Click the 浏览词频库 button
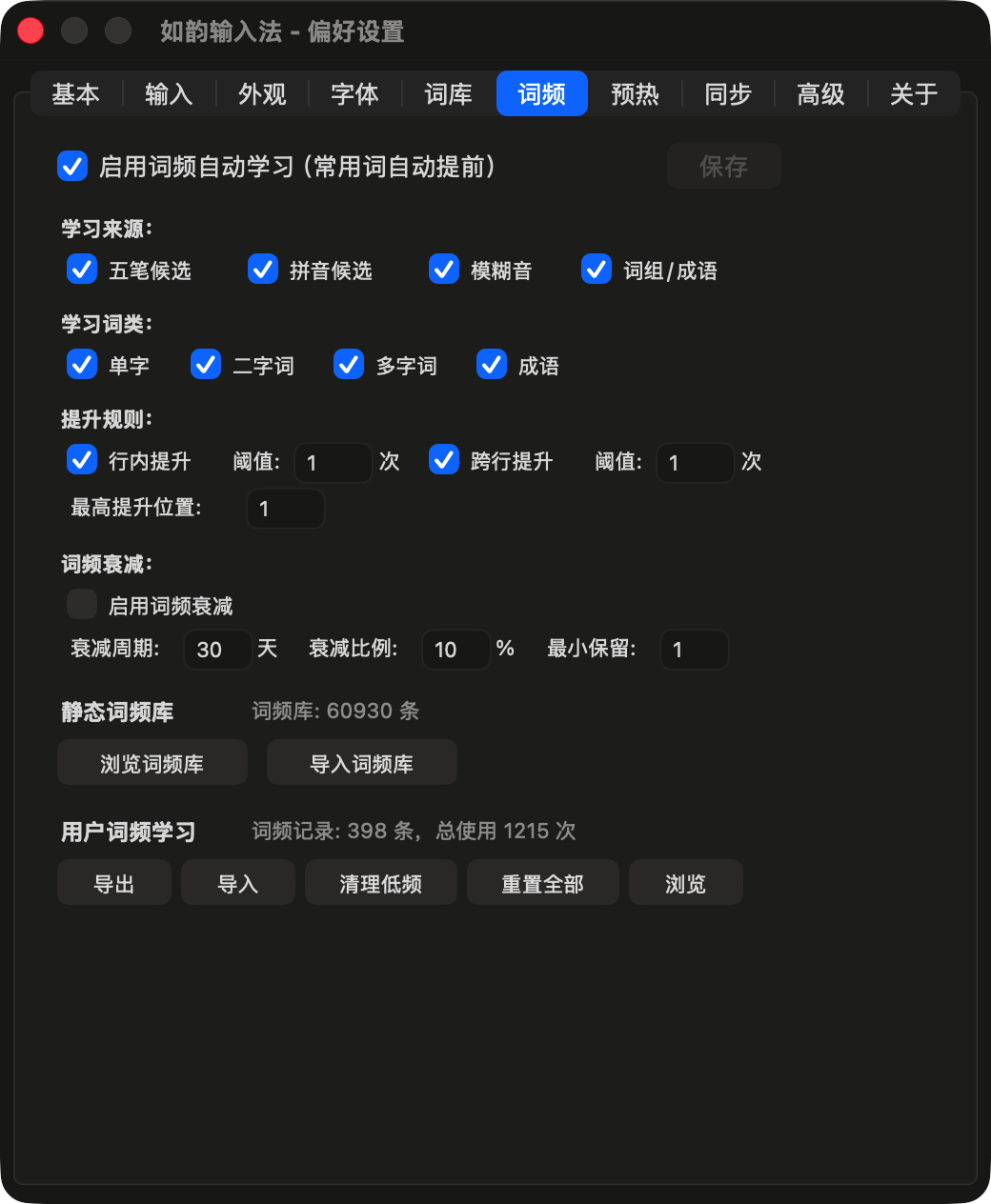Viewport: 991px width, 1204px height. pyautogui.click(x=152, y=762)
